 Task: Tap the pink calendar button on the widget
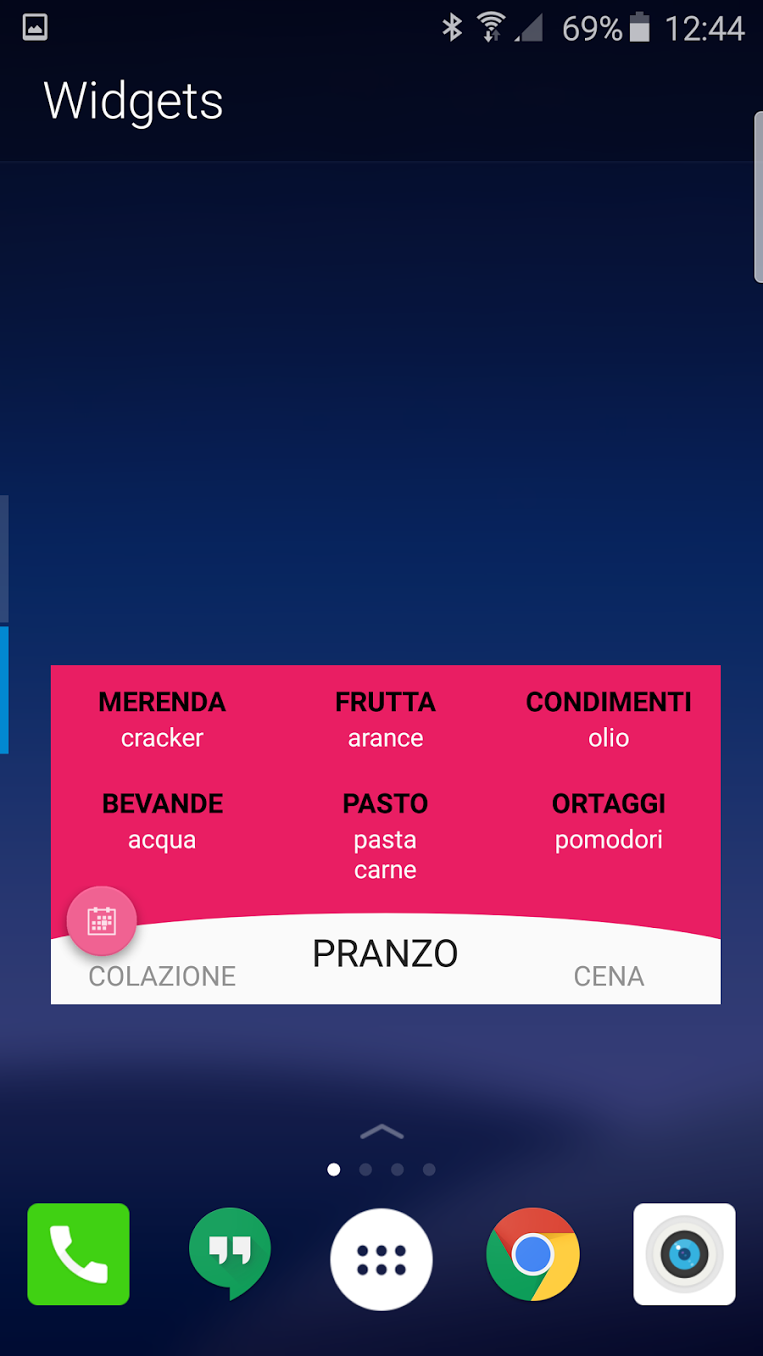point(102,921)
